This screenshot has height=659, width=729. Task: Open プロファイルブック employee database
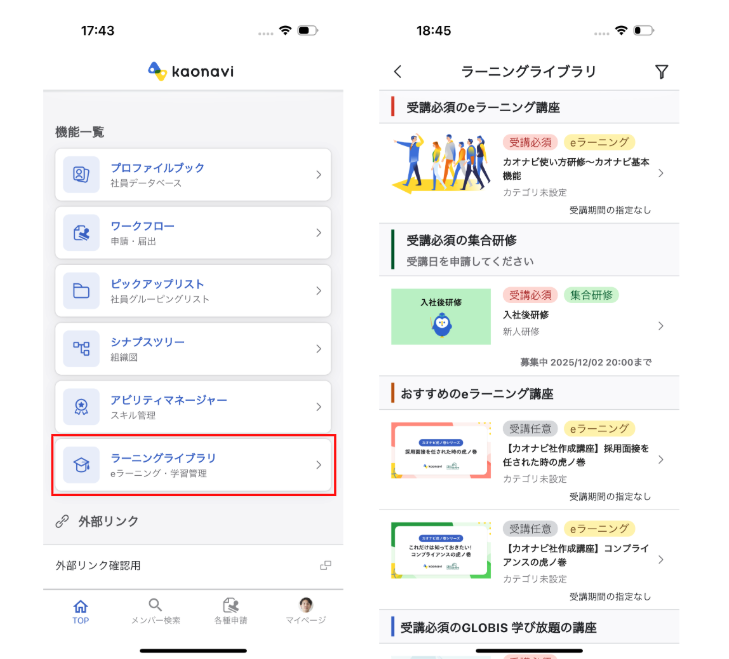[192, 175]
